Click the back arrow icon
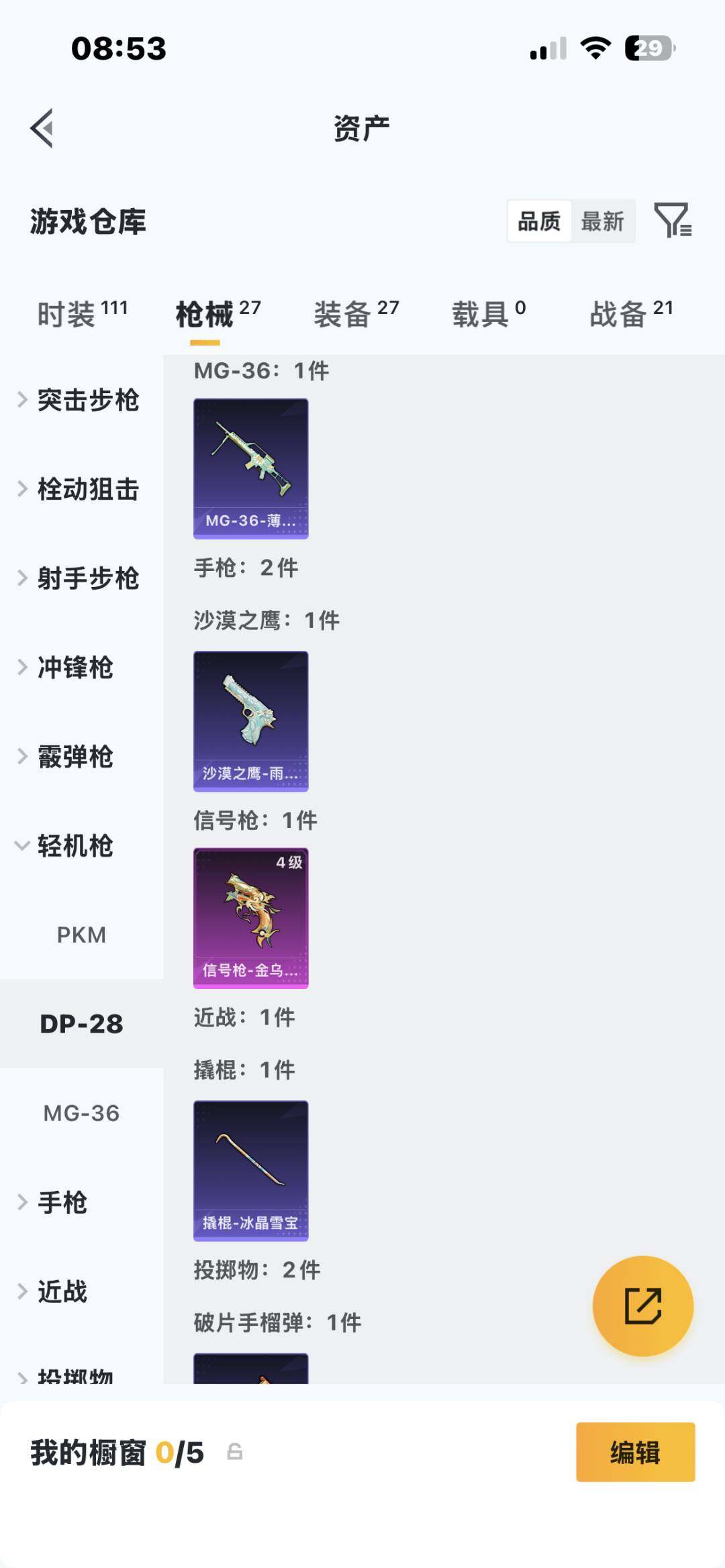 [42, 129]
